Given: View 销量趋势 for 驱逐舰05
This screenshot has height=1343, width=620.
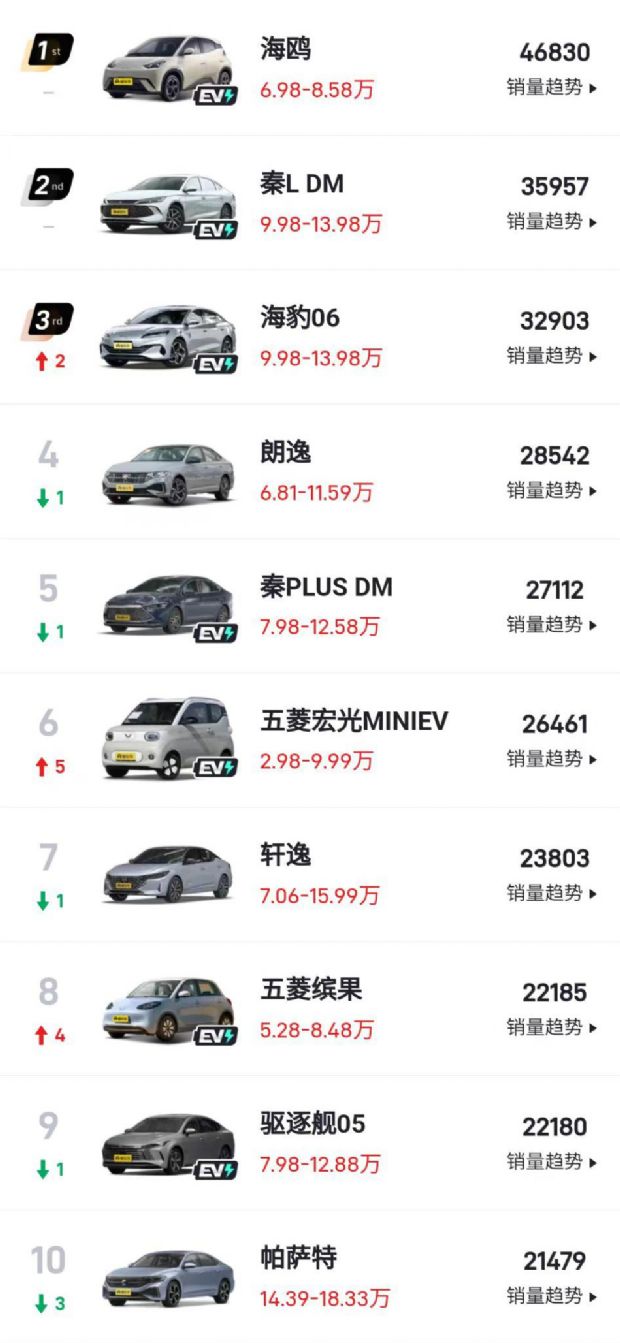Looking at the screenshot, I should [x=551, y=1162].
